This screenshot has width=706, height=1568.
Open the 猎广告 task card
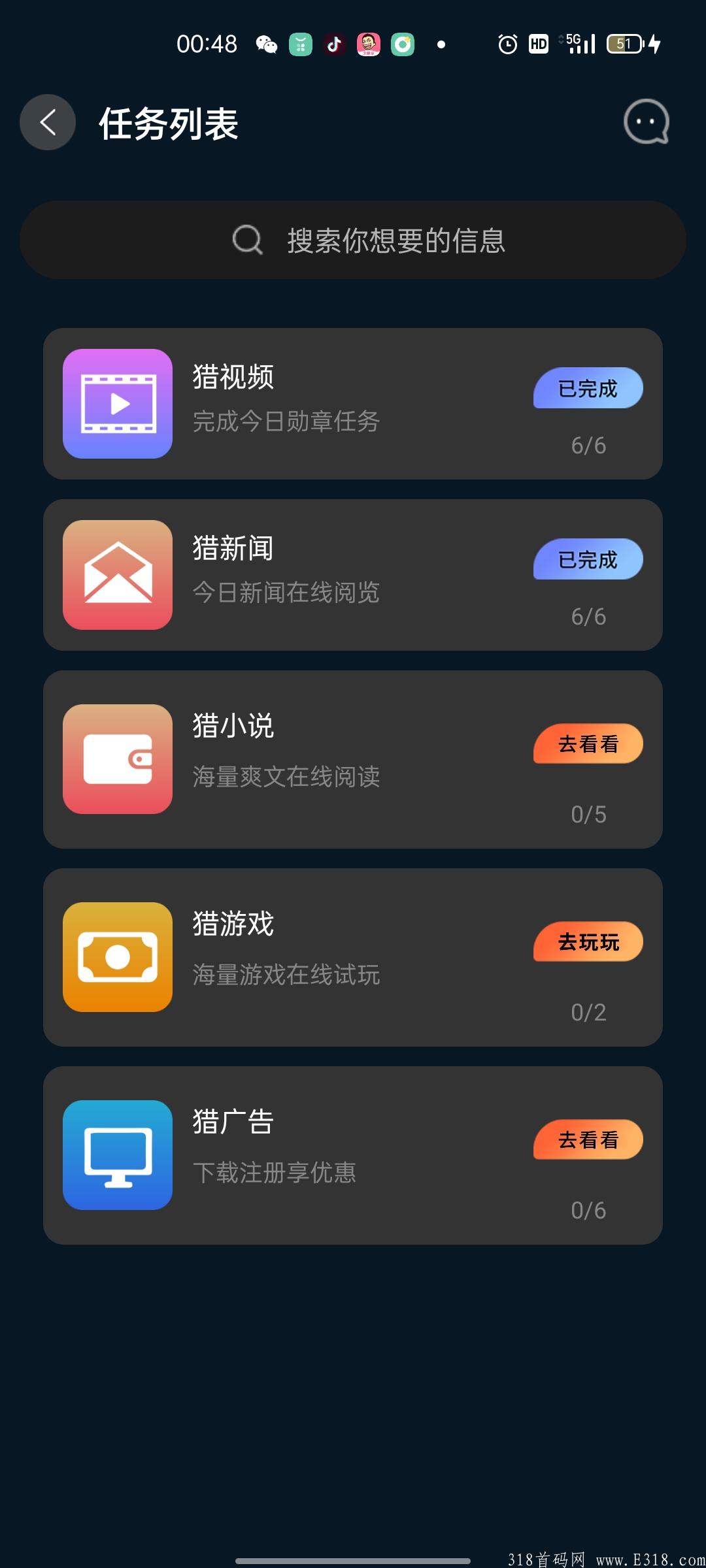pos(353,1155)
